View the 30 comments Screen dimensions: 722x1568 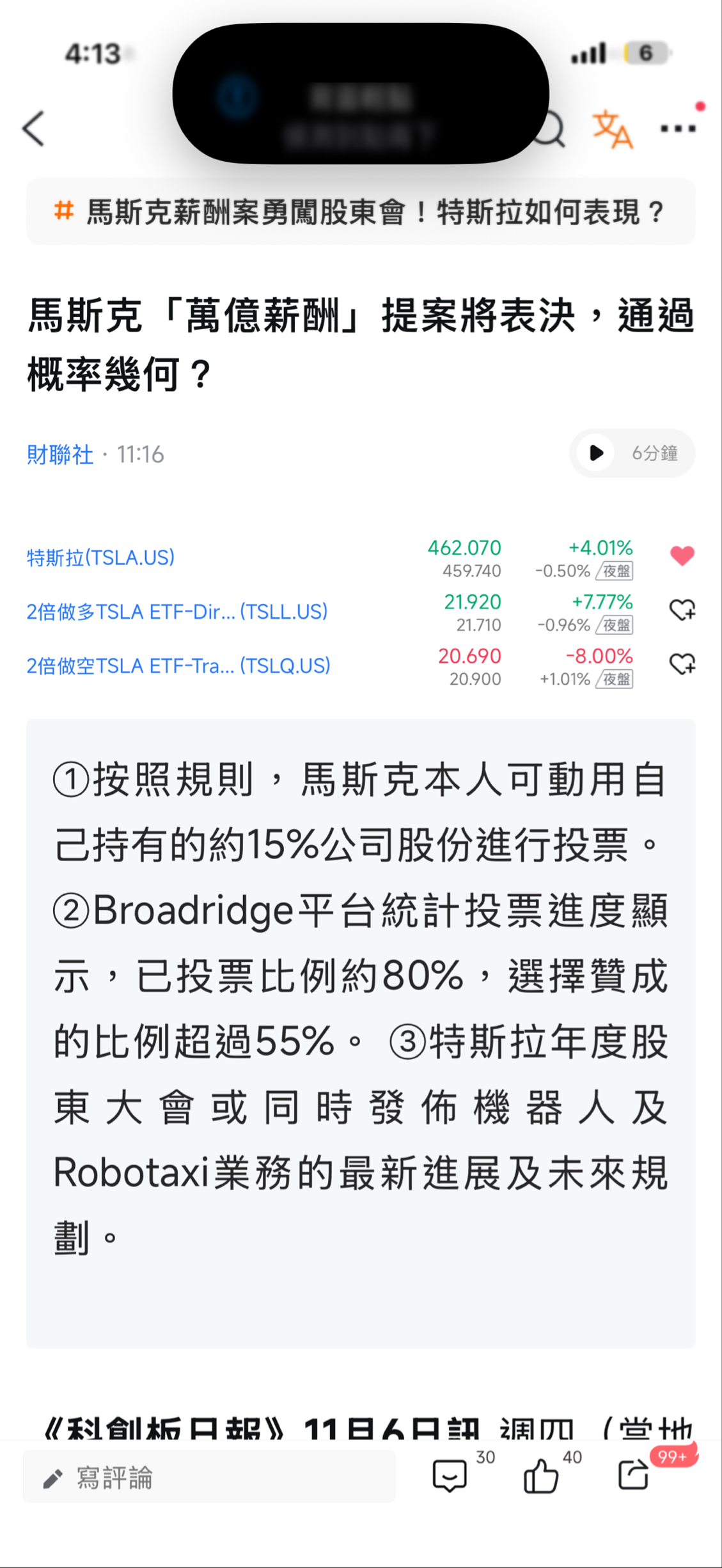451,1476
